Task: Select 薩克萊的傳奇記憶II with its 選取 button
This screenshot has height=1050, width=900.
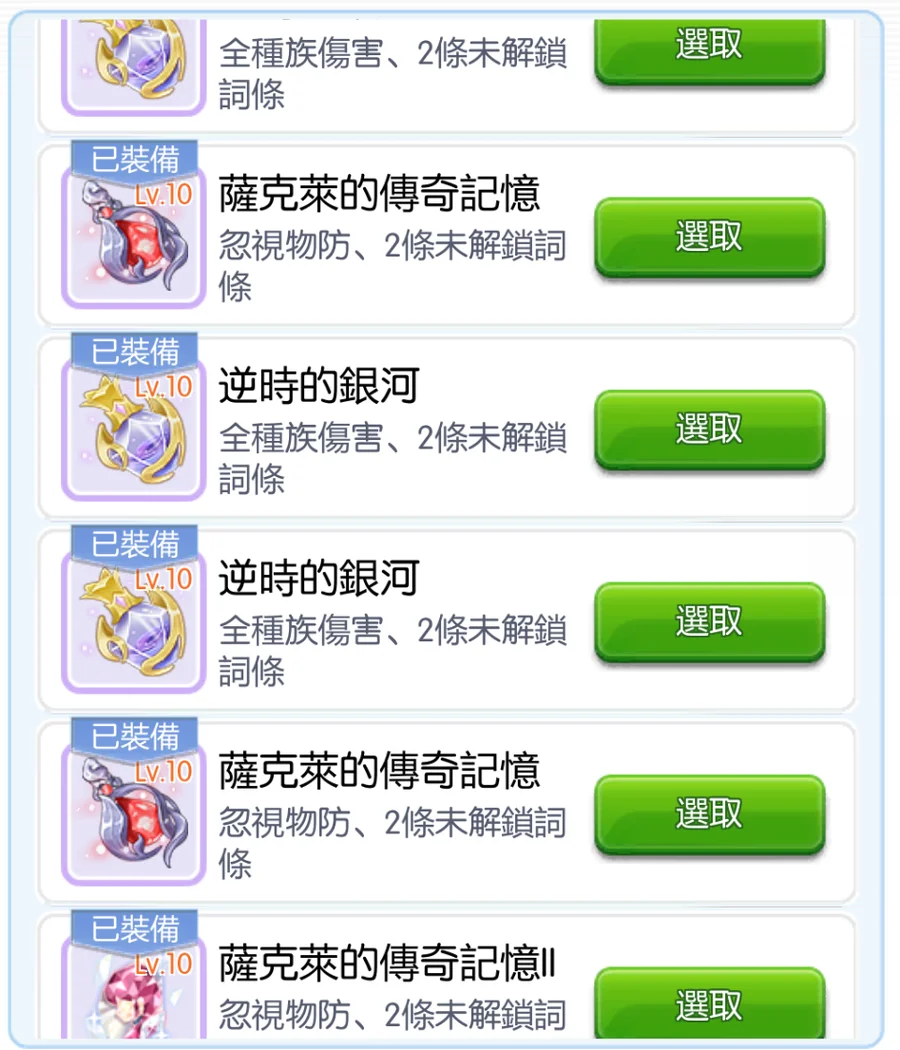Action: [x=709, y=1004]
